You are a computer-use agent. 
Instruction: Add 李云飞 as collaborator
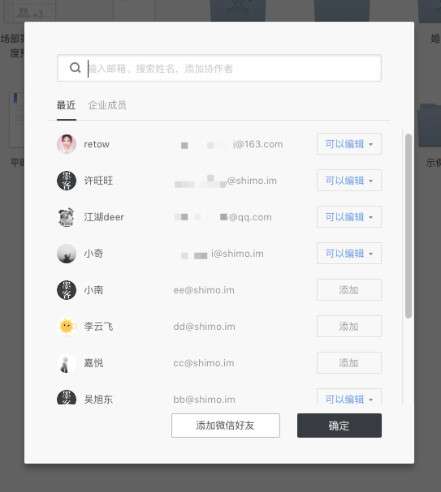(349, 326)
